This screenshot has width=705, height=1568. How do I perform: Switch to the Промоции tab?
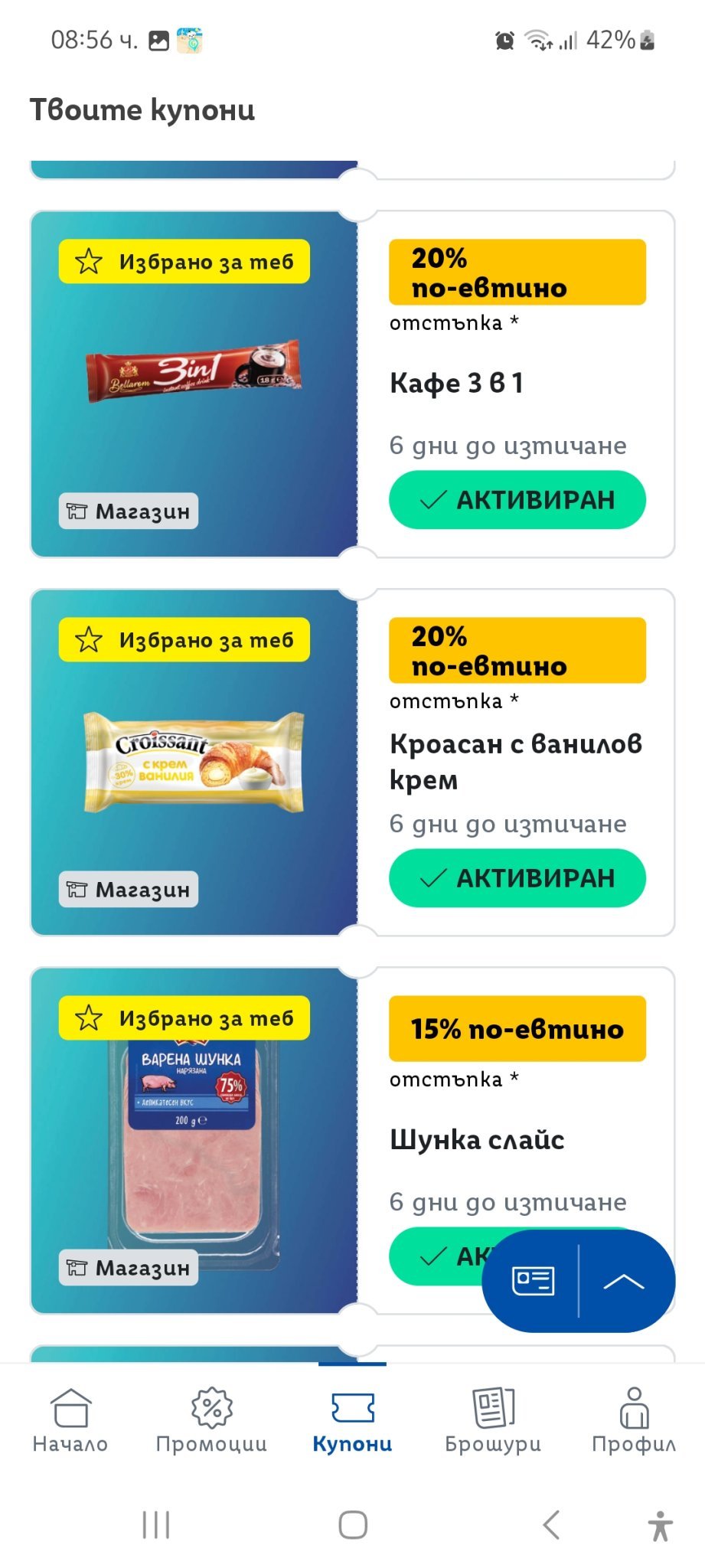point(211,1420)
